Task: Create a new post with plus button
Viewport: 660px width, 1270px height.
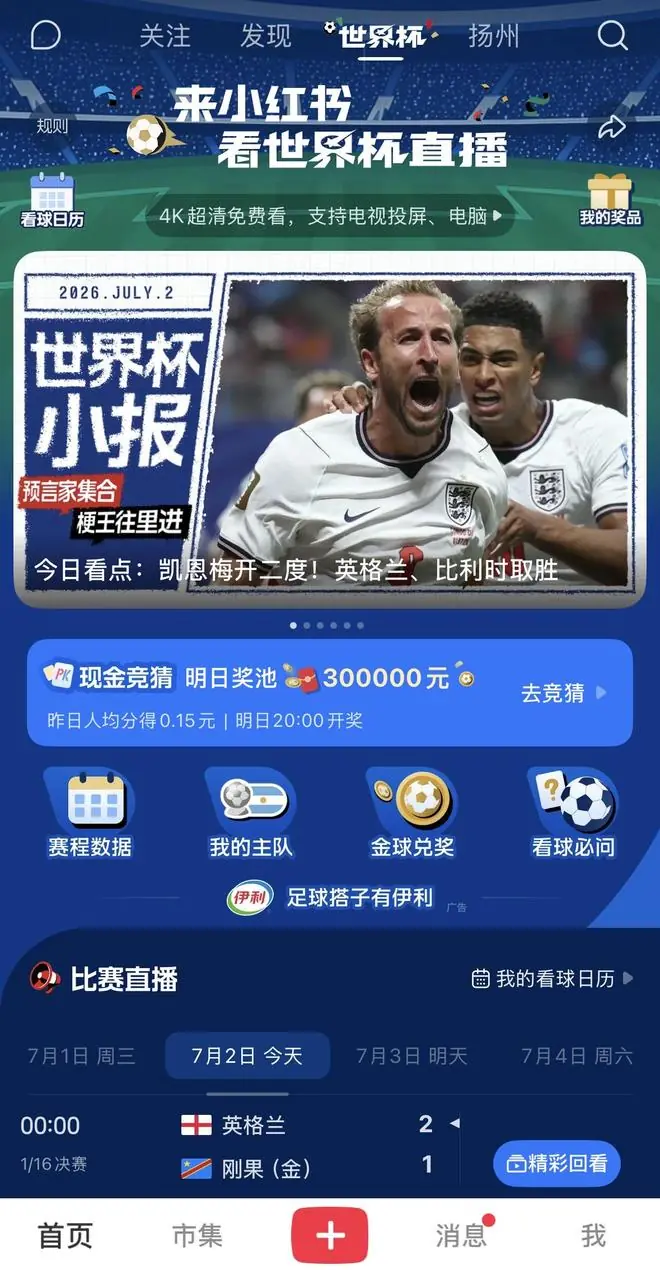Action: 330,1235
